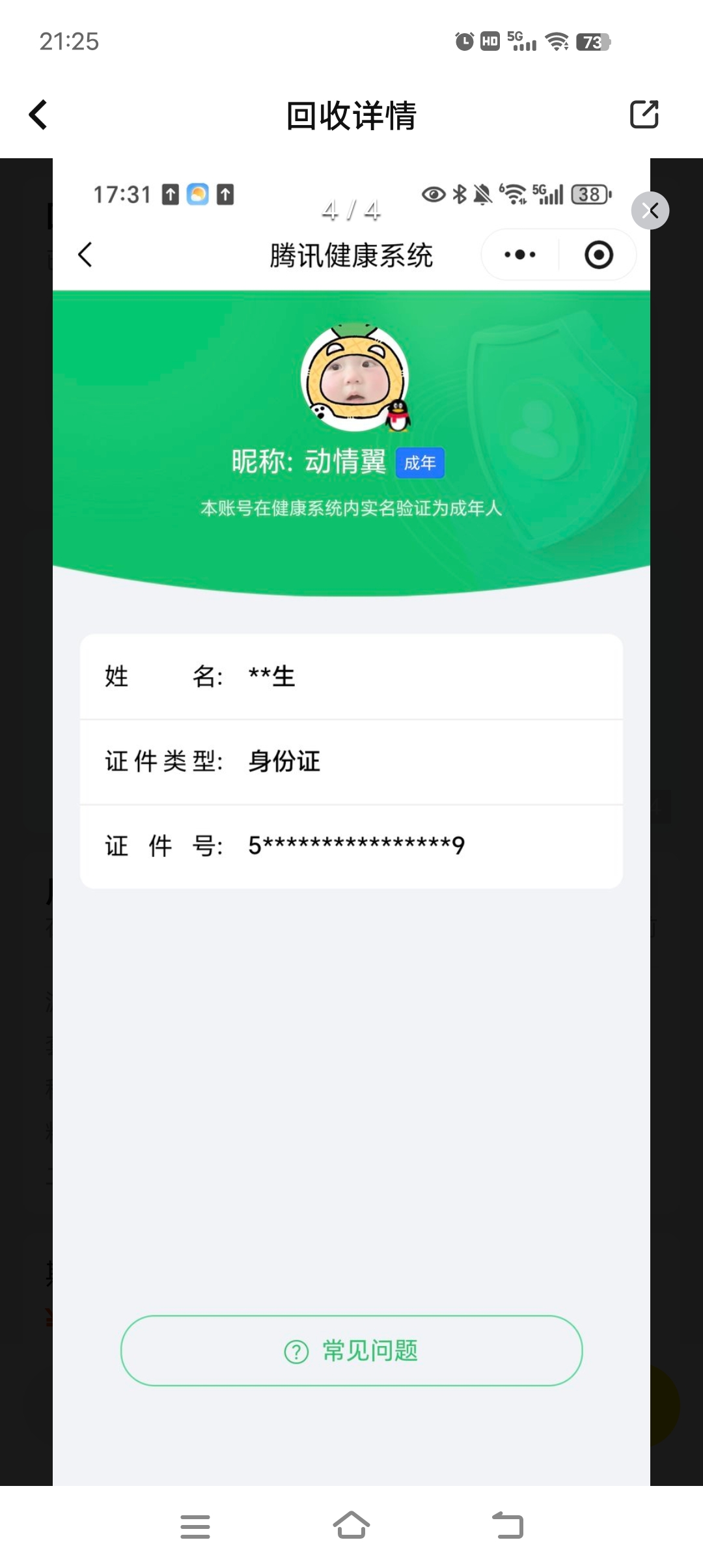Open the recent apps menu
The width and height of the screenshot is (703, 1568).
coord(195,1526)
